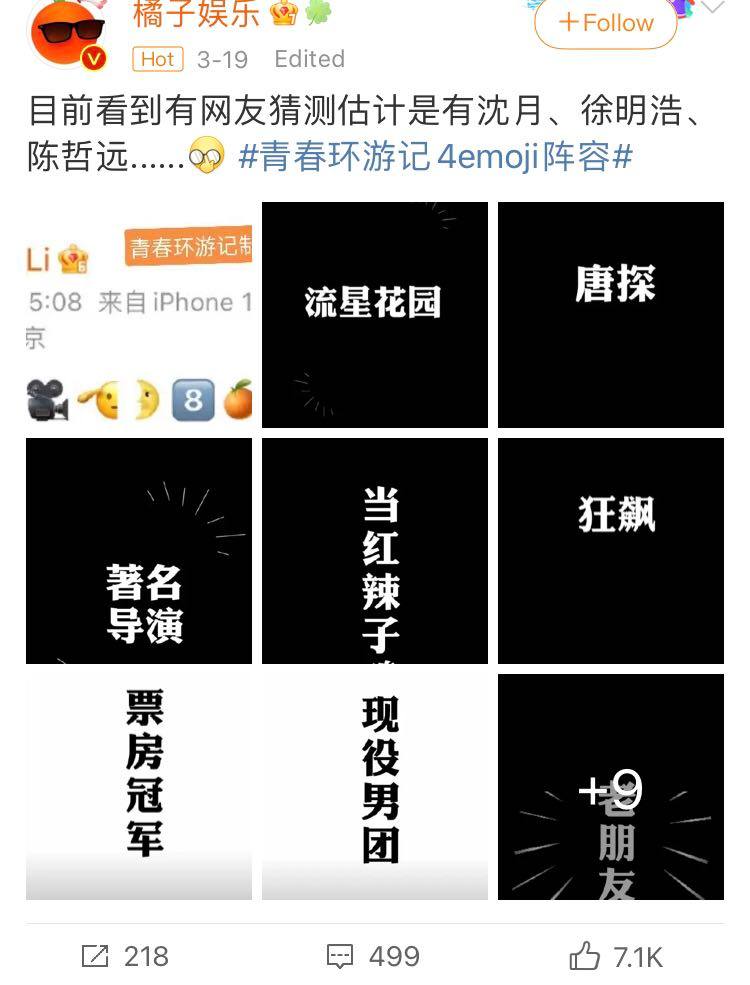Open the 499 comments

373,957
